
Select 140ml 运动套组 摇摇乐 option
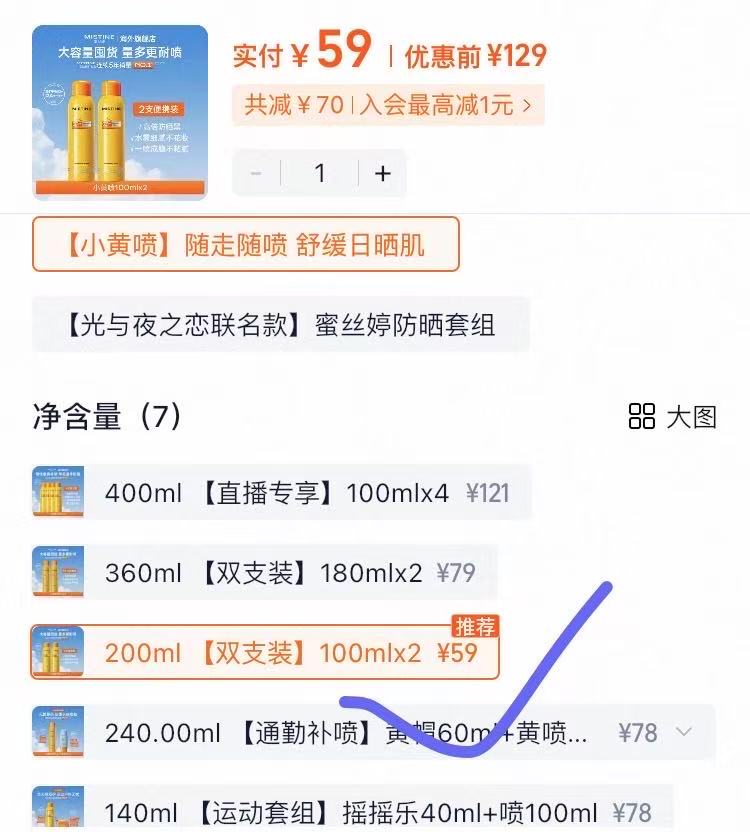tap(350, 812)
